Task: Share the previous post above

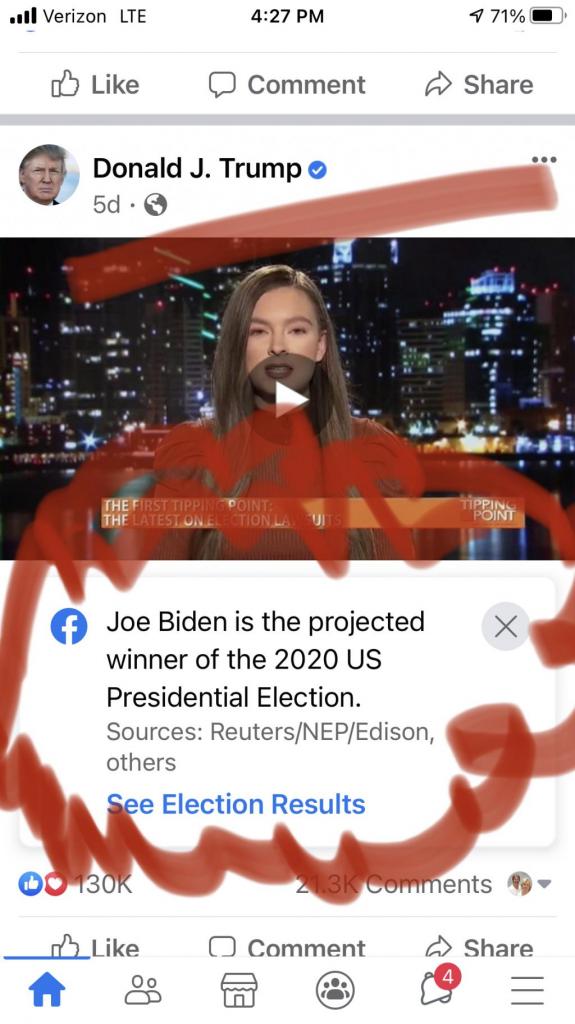Action: pos(479,85)
